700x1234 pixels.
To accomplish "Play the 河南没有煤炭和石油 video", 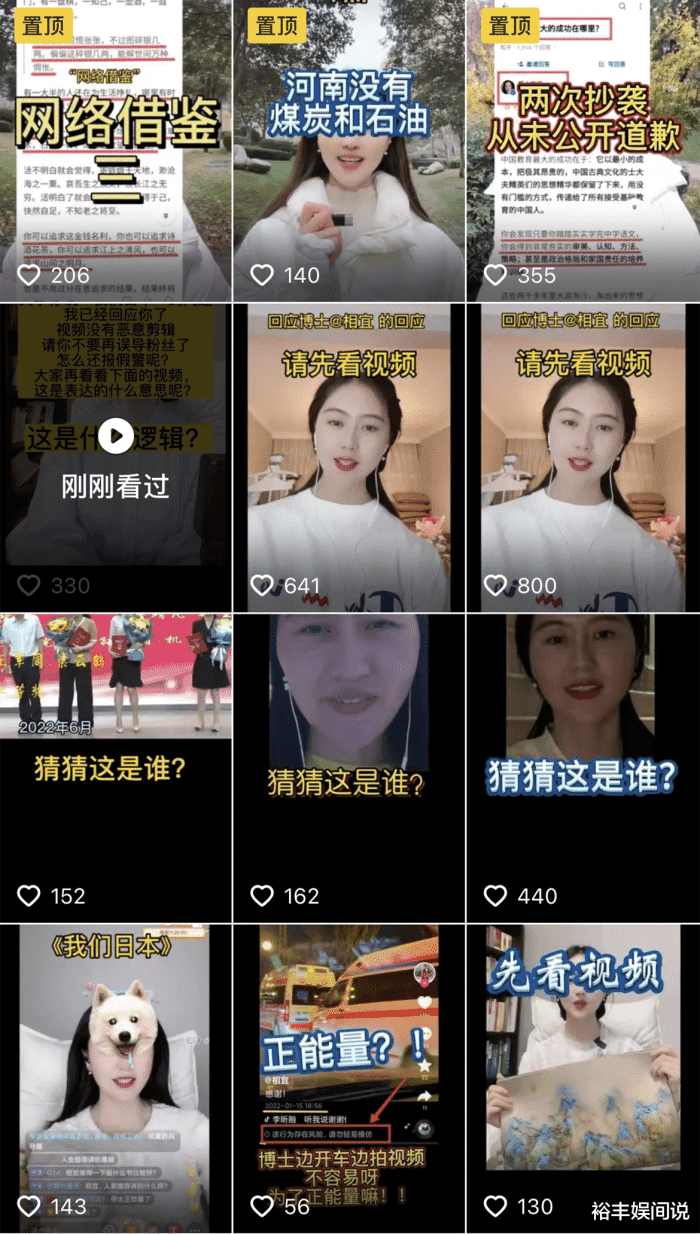I will [348, 150].
